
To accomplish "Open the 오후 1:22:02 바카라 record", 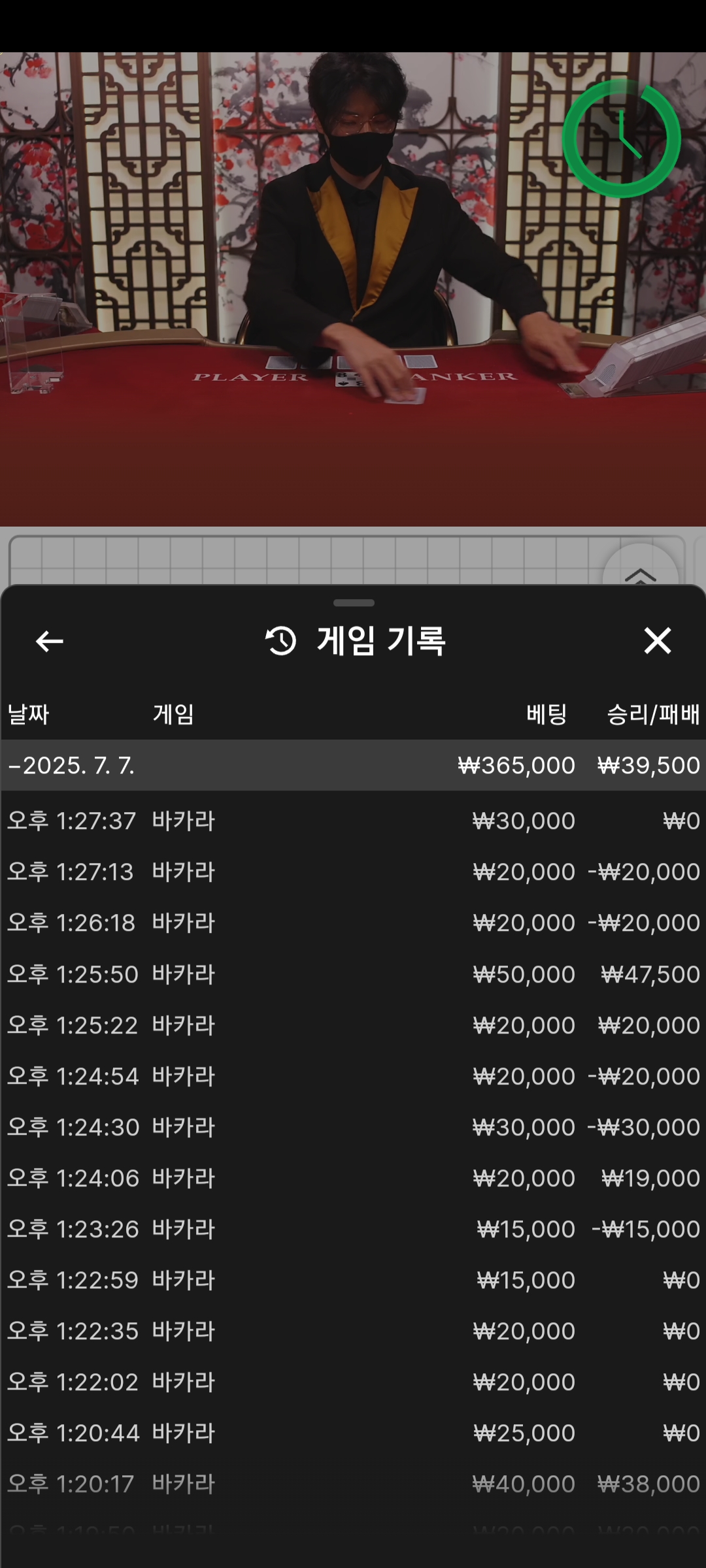I will pos(353,1382).
